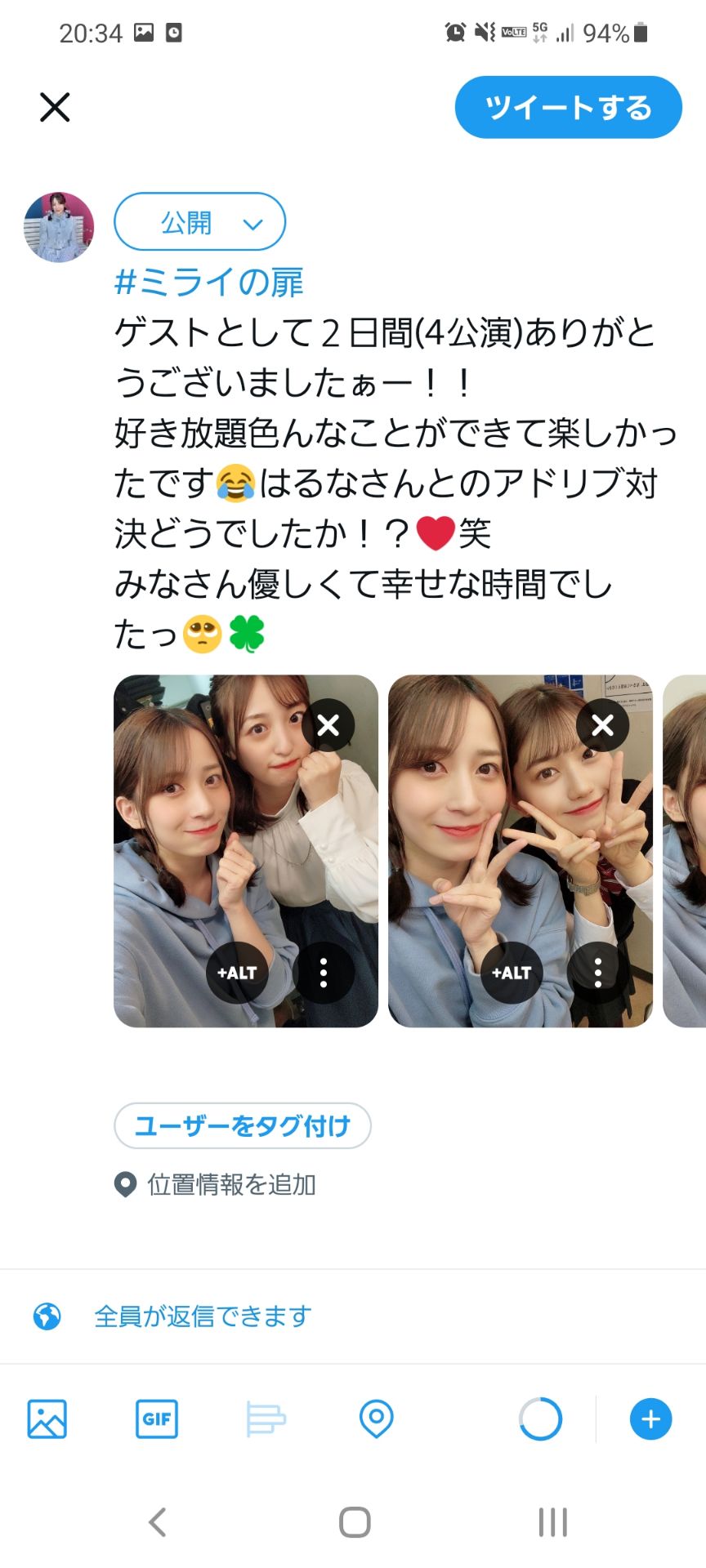Screen dimensions: 706x1568
Task: Open the 公開 audience dropdown
Action: click(x=188, y=221)
